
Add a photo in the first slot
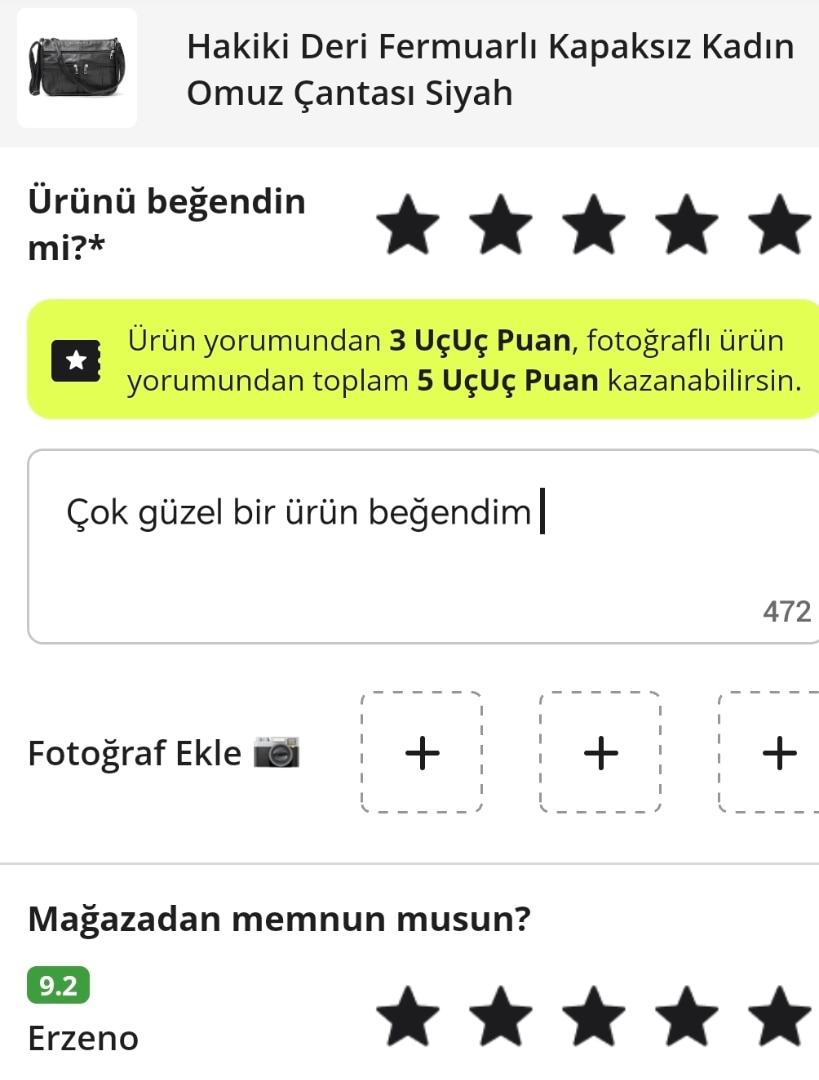coord(422,752)
